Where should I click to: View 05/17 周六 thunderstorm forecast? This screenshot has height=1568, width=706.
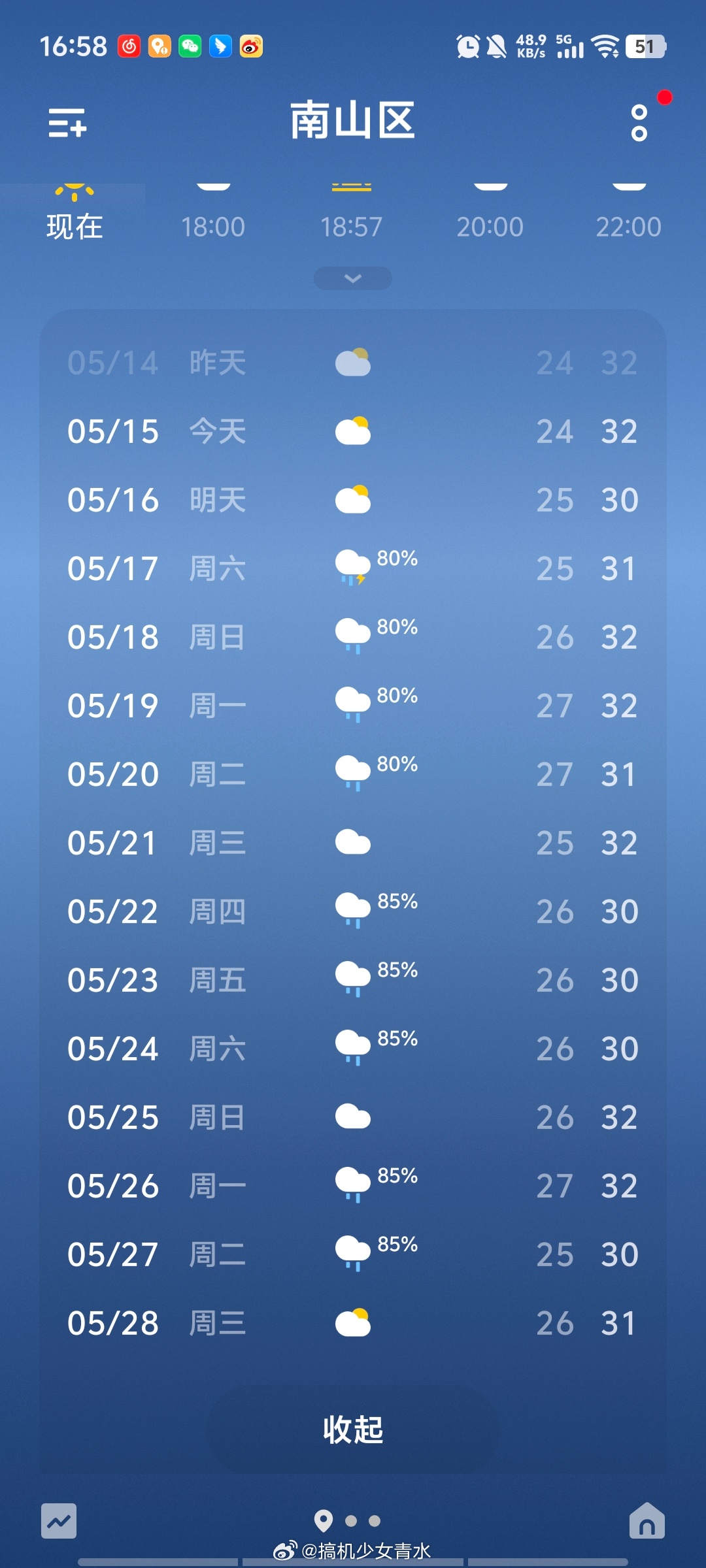[353, 568]
